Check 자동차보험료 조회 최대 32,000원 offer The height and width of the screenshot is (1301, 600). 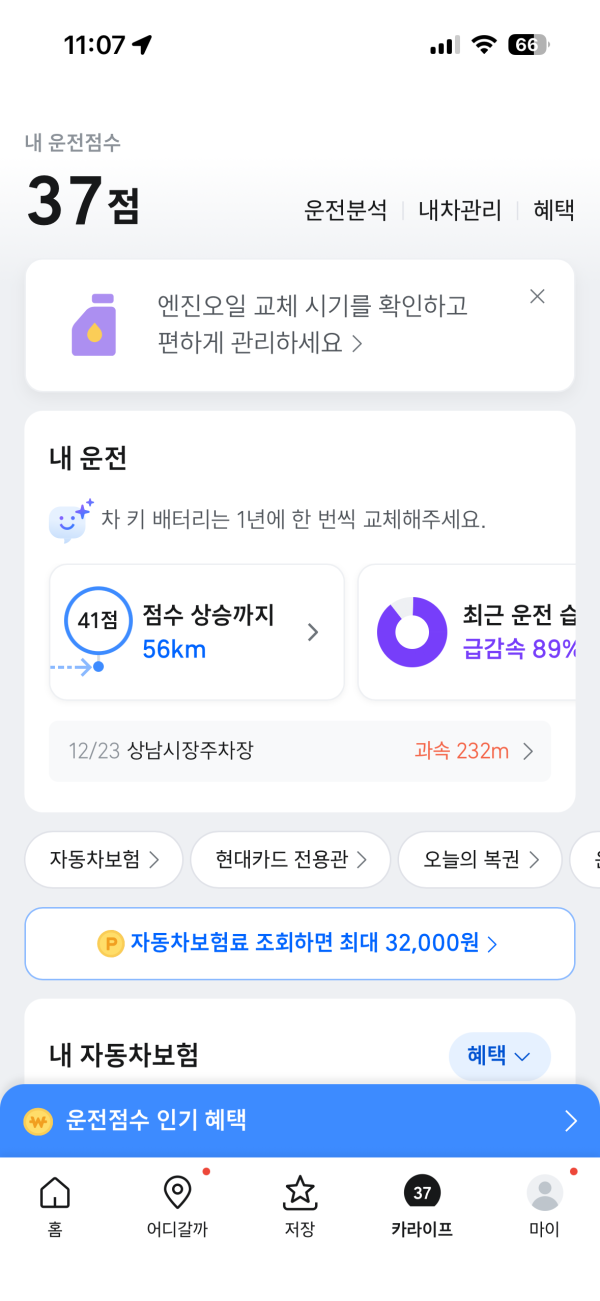click(x=299, y=943)
